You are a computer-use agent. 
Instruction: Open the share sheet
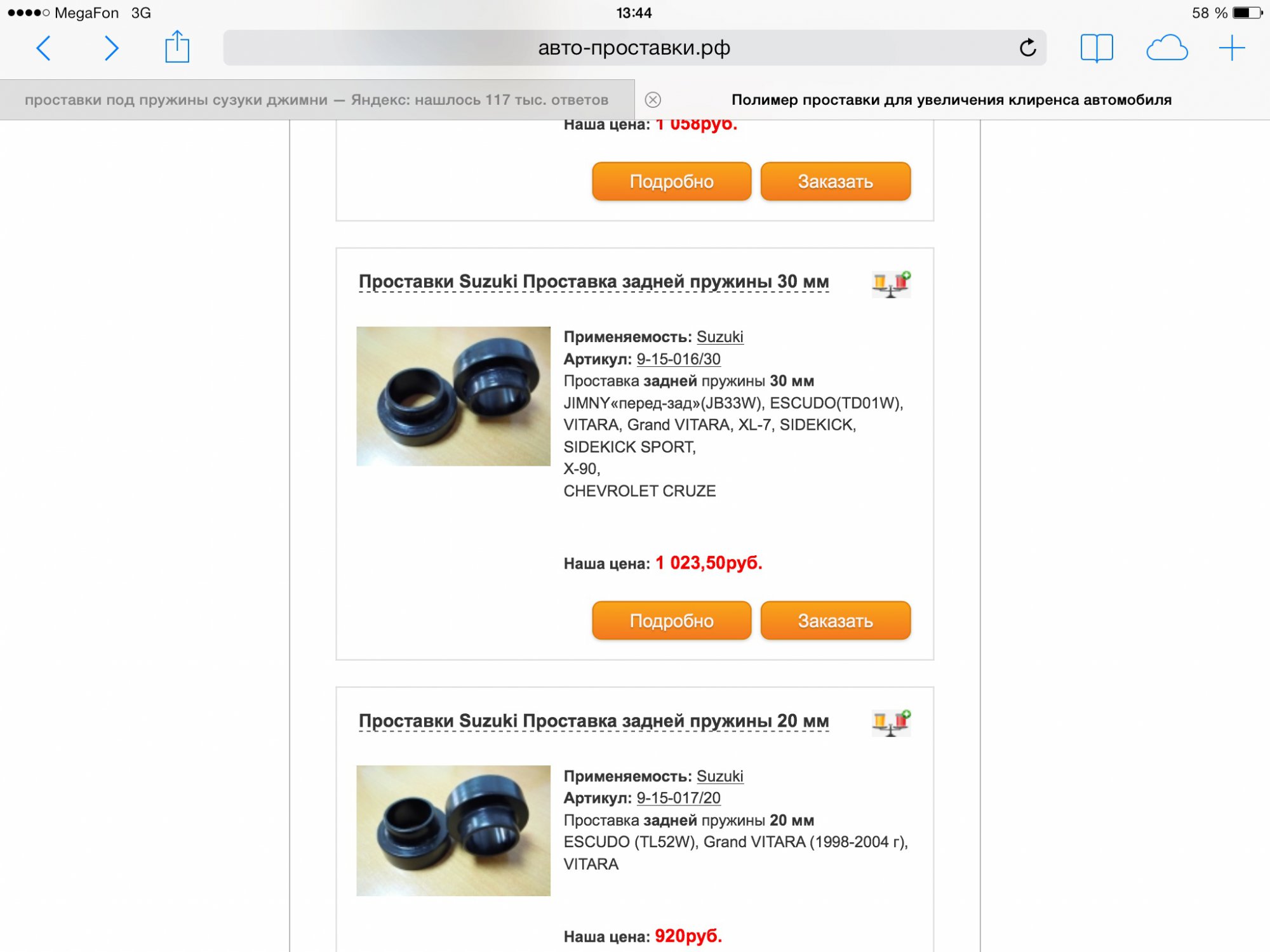click(x=177, y=48)
